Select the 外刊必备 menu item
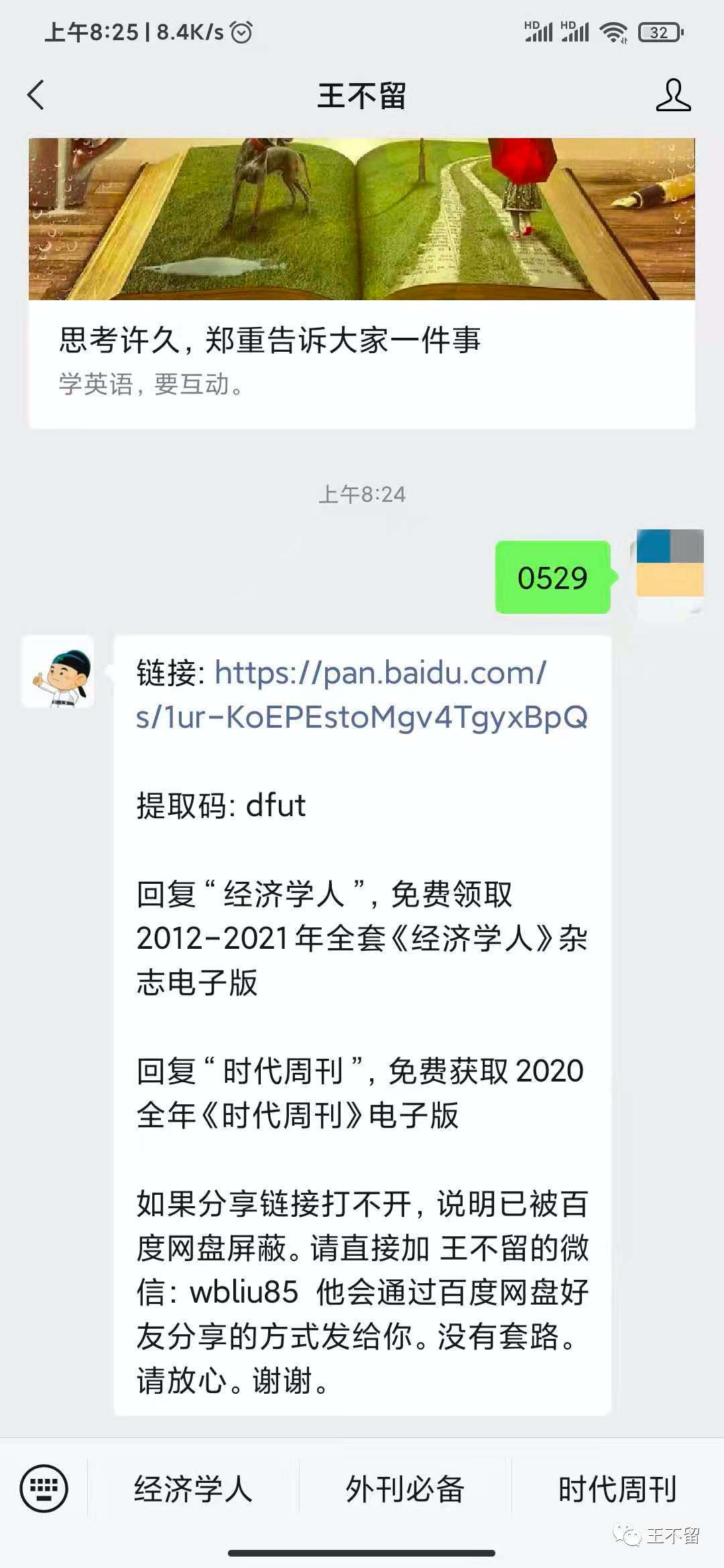Image resolution: width=724 pixels, height=1568 pixels. [x=405, y=1489]
